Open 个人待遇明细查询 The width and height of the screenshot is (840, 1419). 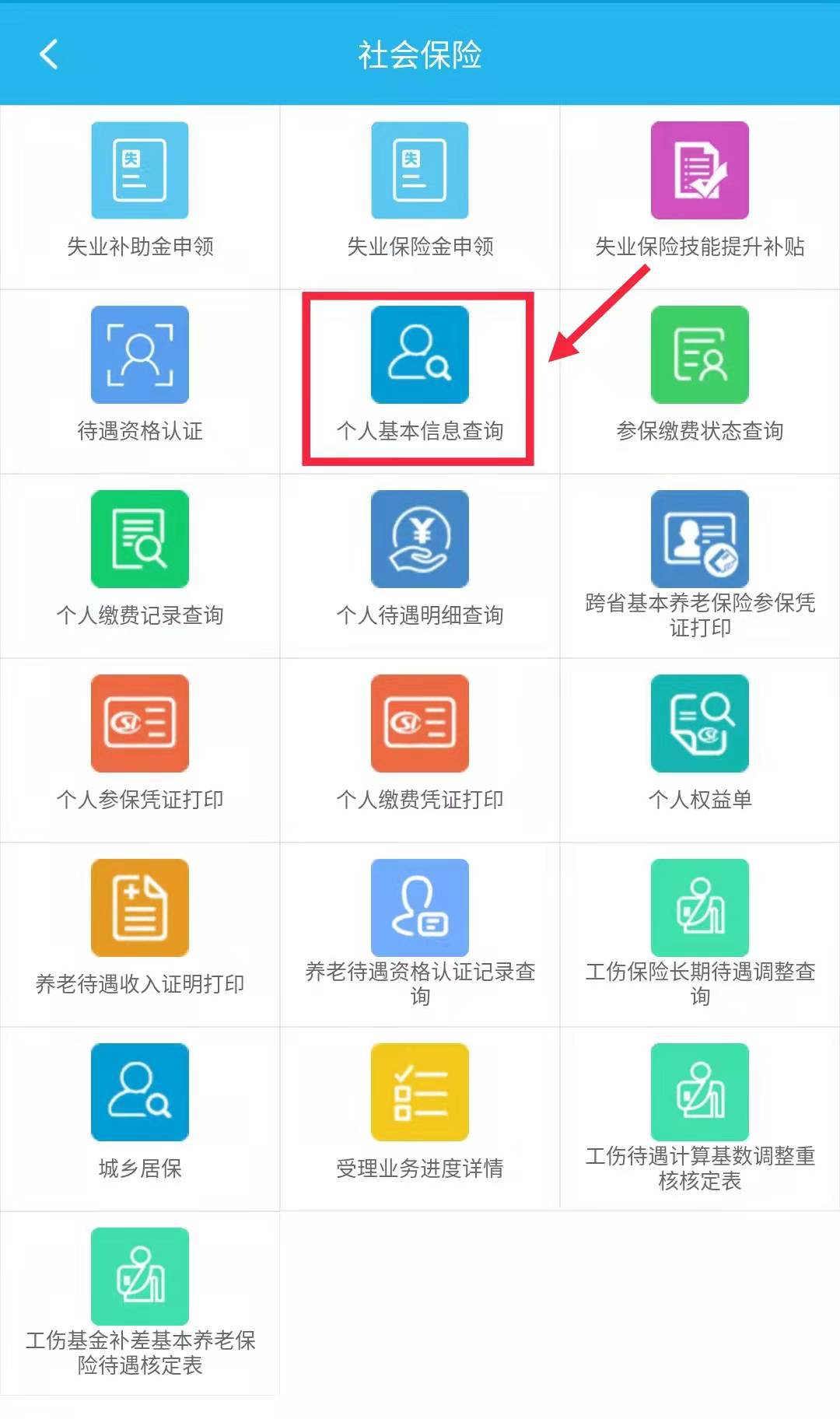click(420, 539)
